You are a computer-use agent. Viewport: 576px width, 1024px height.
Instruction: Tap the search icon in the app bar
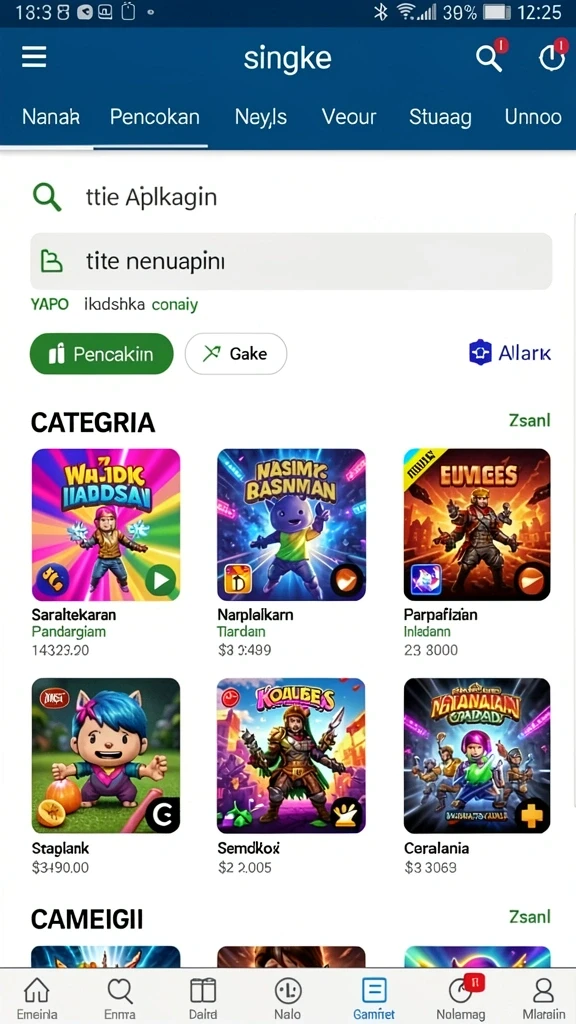(x=488, y=58)
